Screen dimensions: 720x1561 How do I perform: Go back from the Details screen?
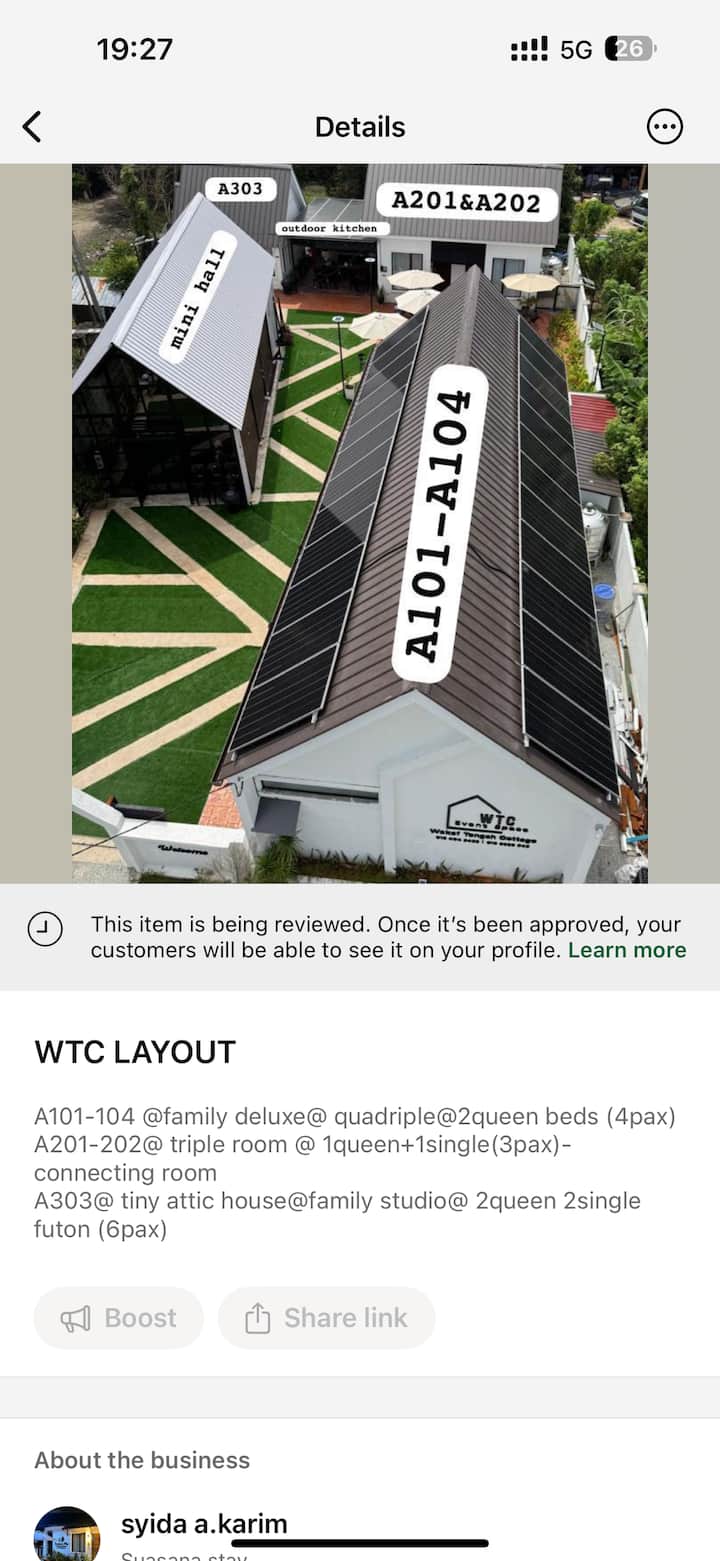[x=33, y=127]
